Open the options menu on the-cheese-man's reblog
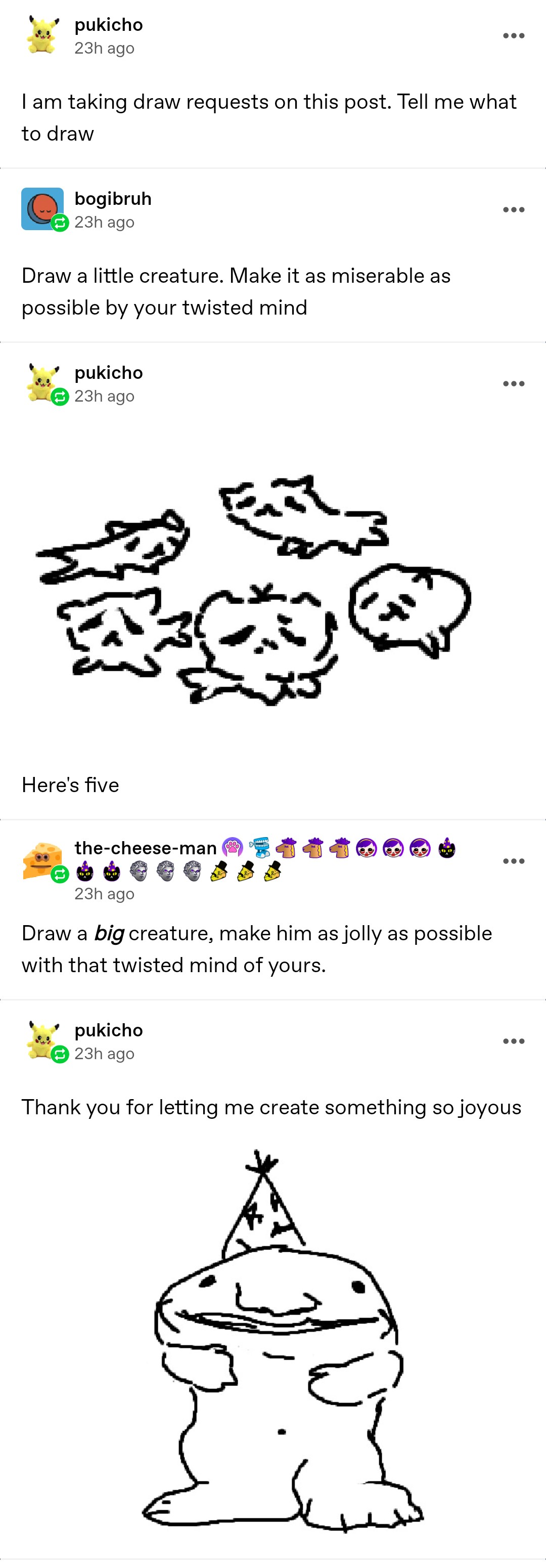Viewport: 546px width, 1568px height. click(x=513, y=861)
